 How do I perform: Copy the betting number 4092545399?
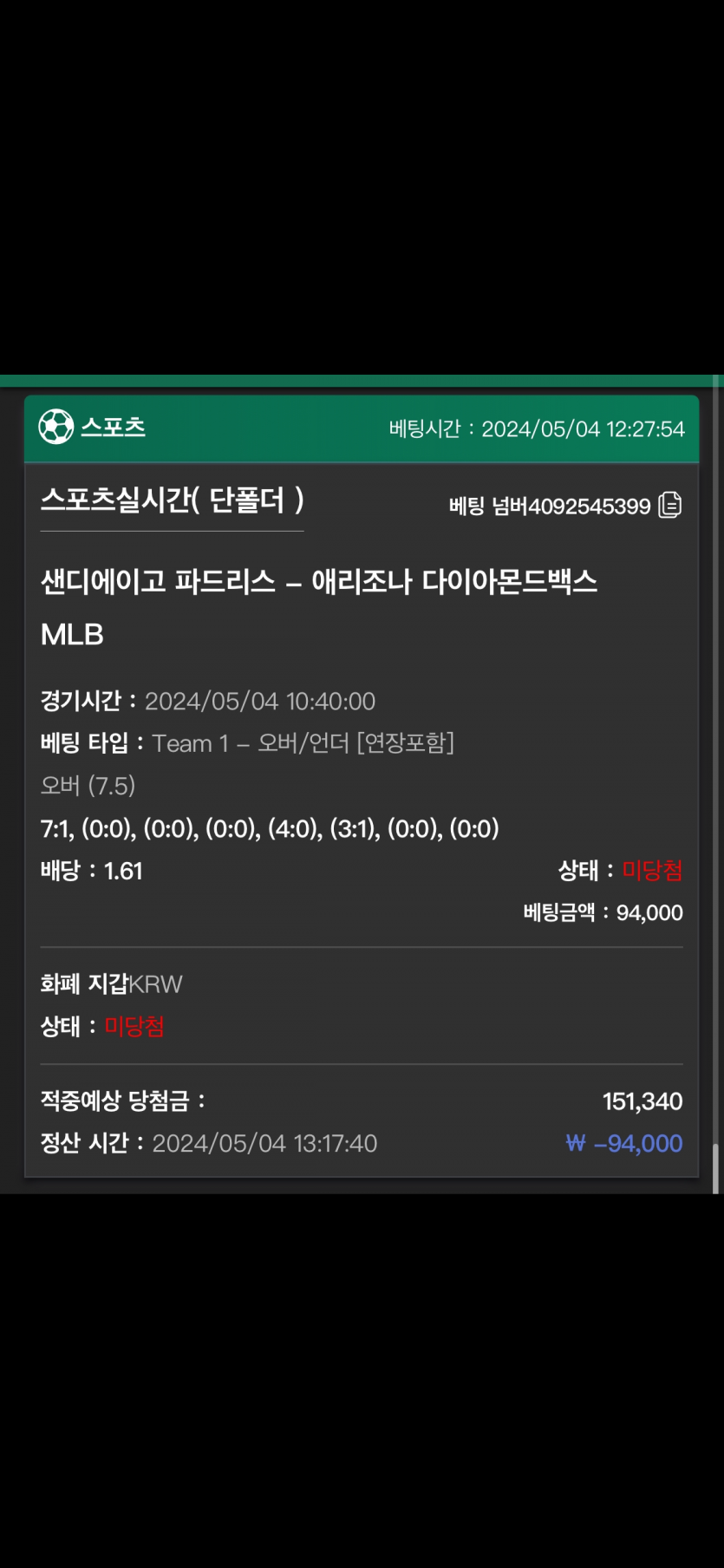point(669,505)
